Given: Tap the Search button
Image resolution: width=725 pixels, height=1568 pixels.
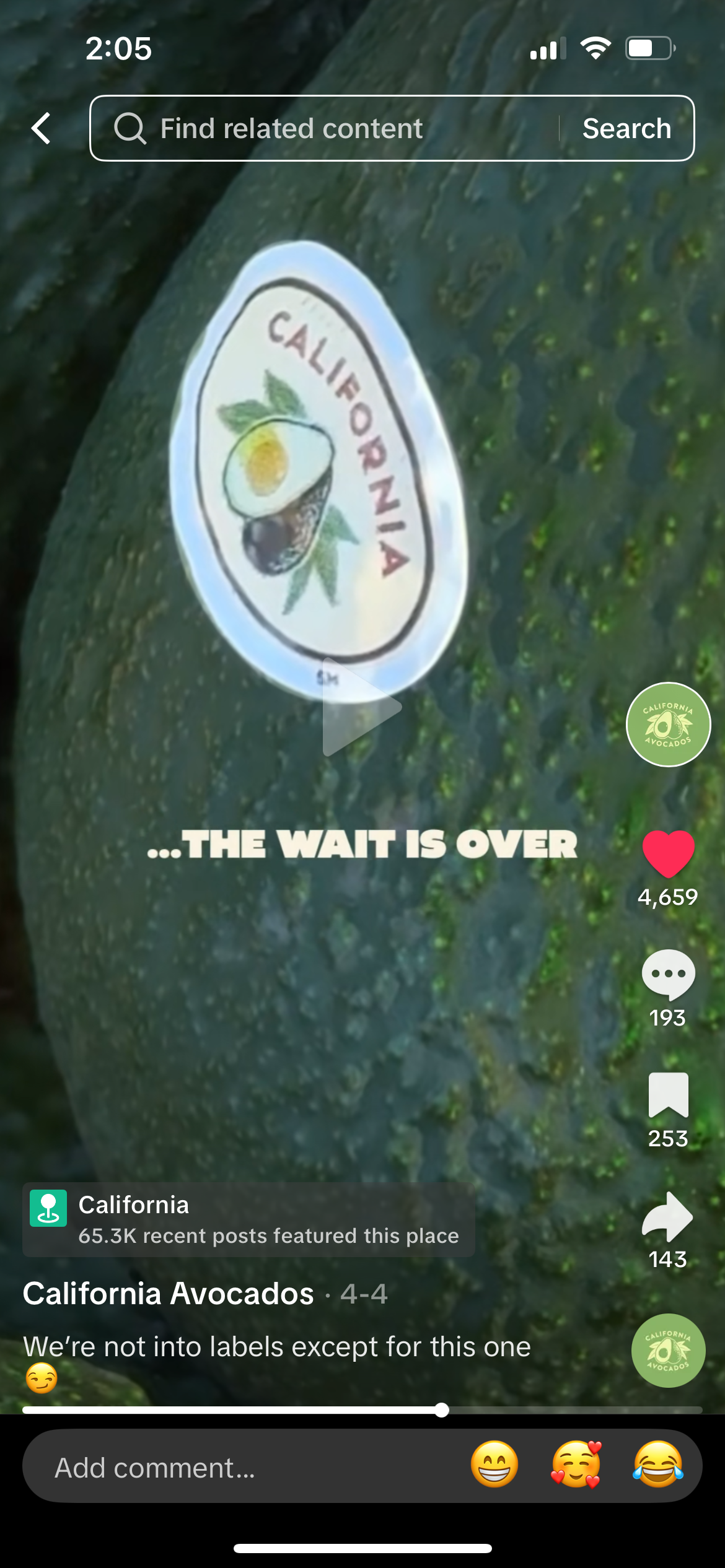Looking at the screenshot, I should click(626, 129).
